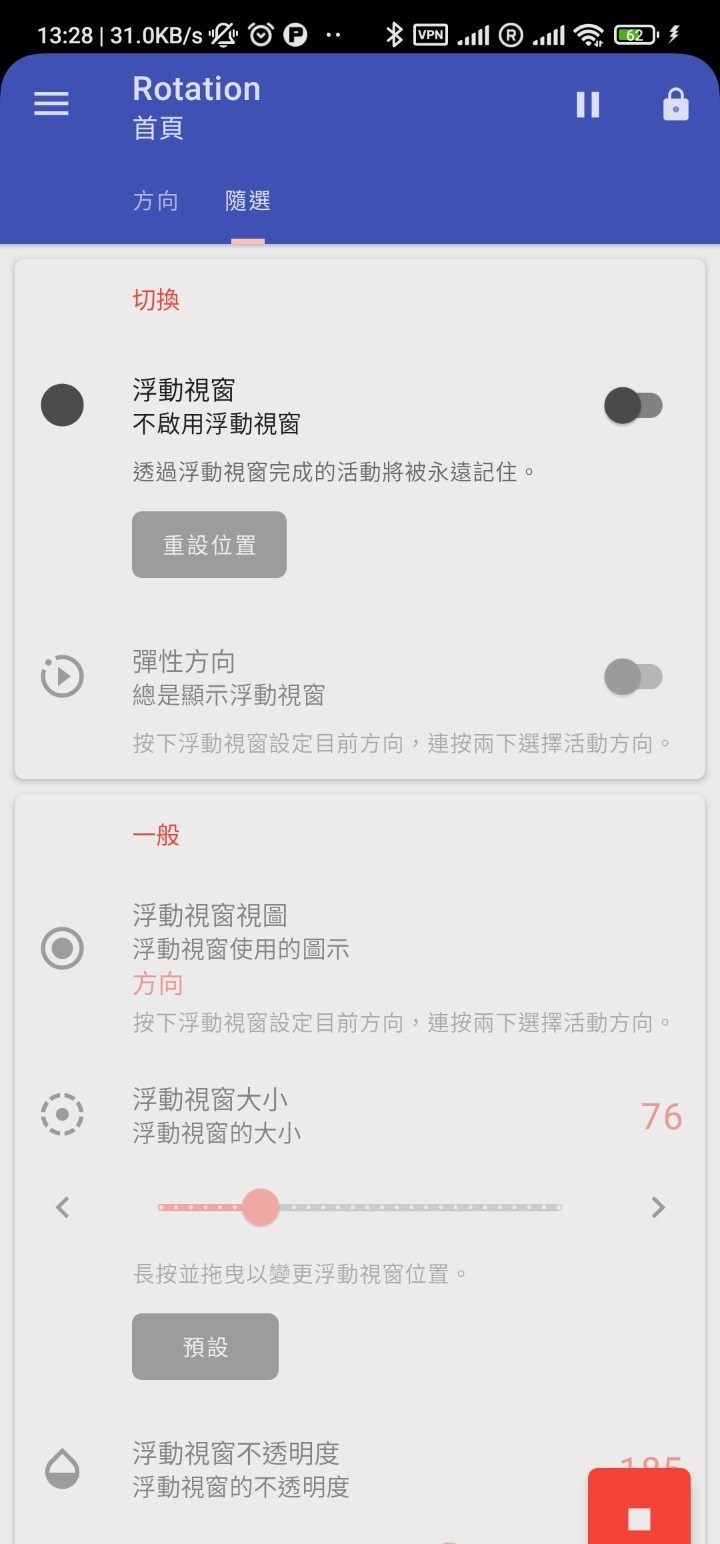
Task: Click the 浮動視窗視圖 radio-style icon
Action: coord(62,948)
